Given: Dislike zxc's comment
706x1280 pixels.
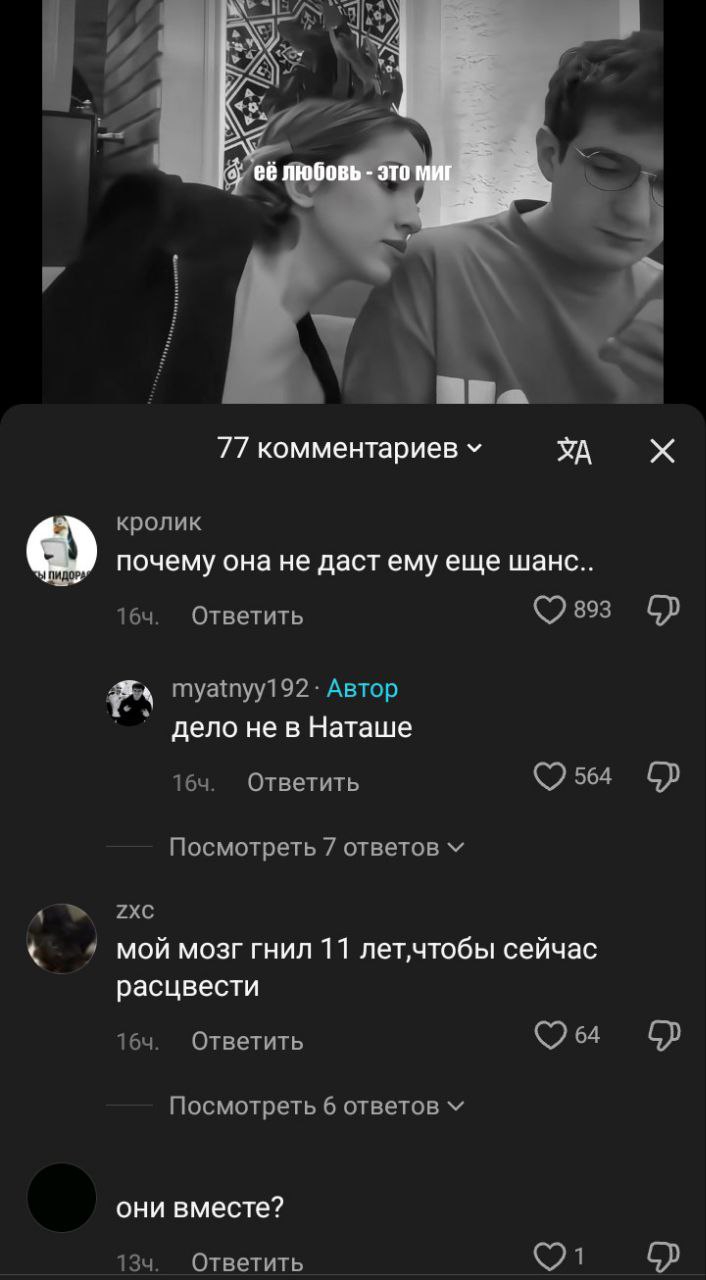Looking at the screenshot, I should click(x=664, y=1035).
